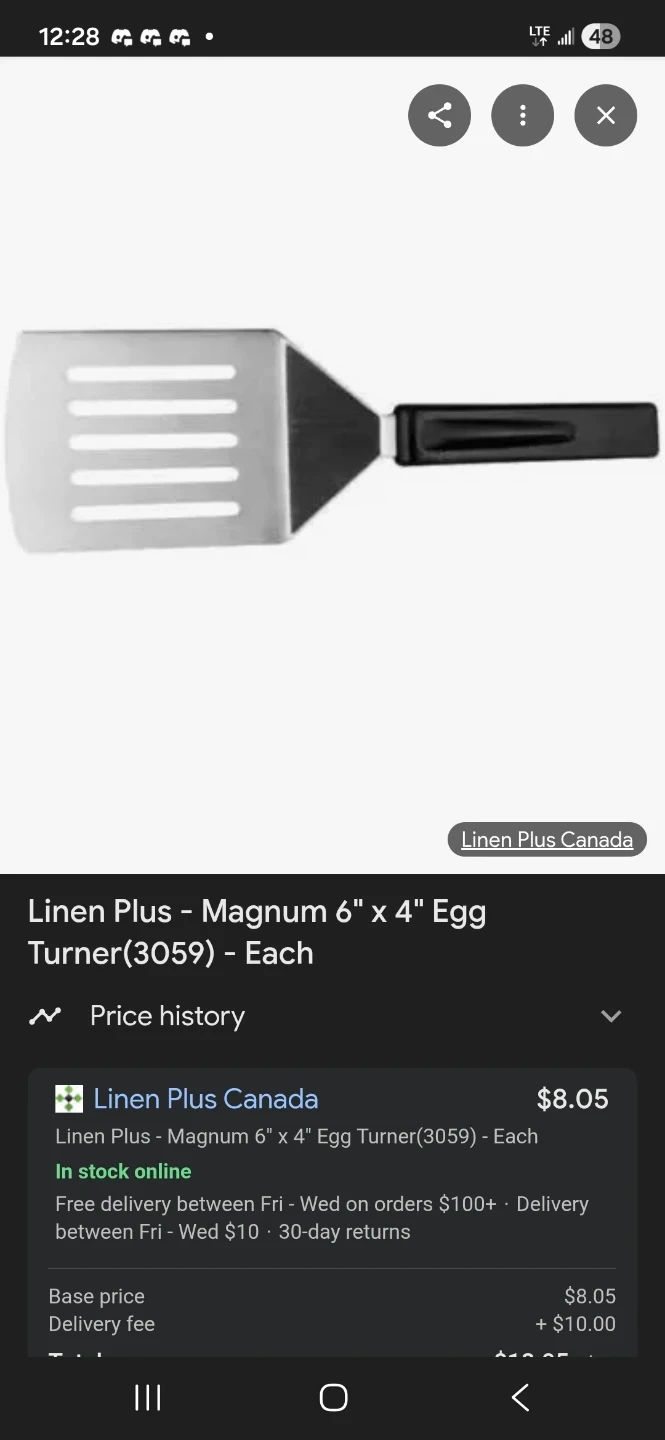Open the Linen Plus Canada store link
Screen dimensions: 665x1440
pos(205,1099)
